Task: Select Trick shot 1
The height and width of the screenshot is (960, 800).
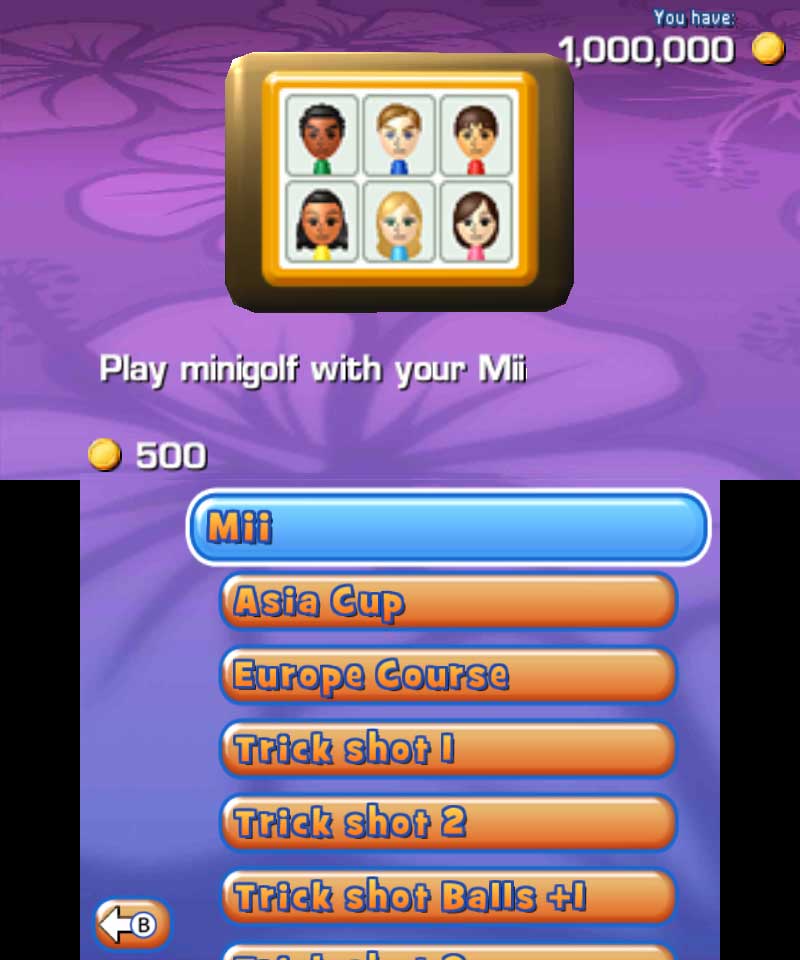Action: (x=448, y=749)
